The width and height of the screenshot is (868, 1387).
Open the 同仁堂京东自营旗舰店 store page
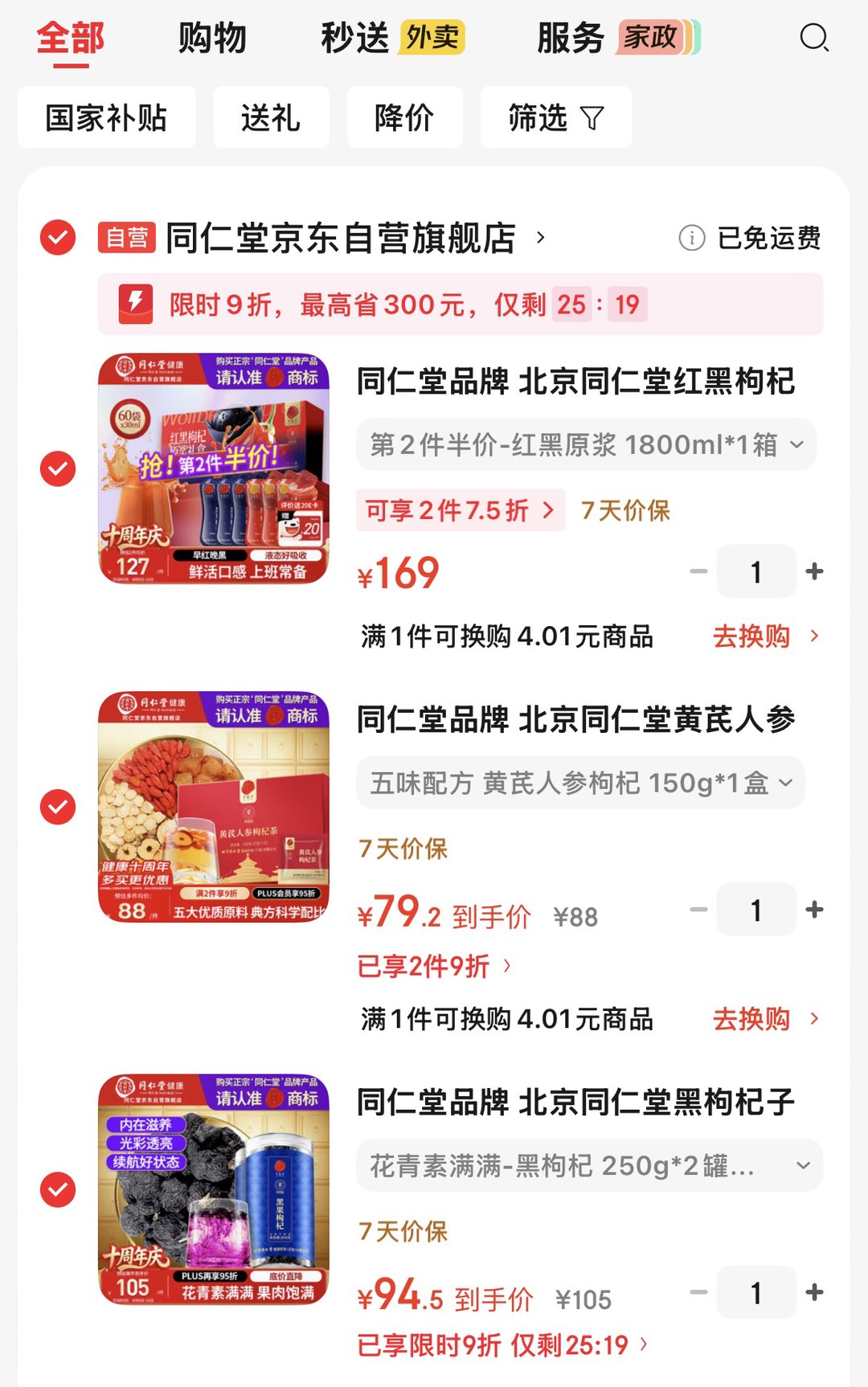click(x=354, y=238)
